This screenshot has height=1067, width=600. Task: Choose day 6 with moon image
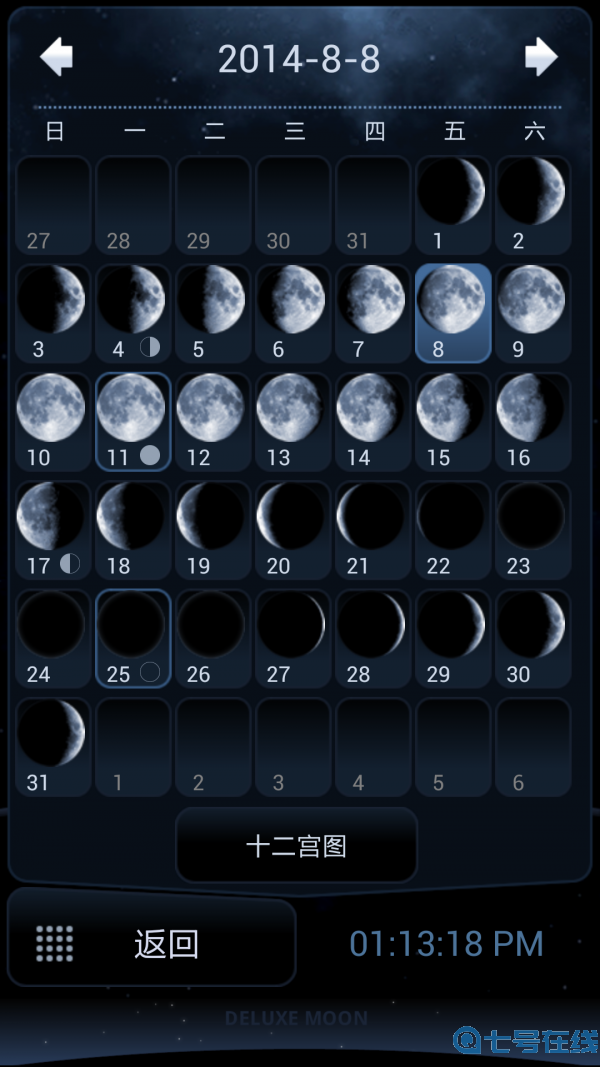293,313
